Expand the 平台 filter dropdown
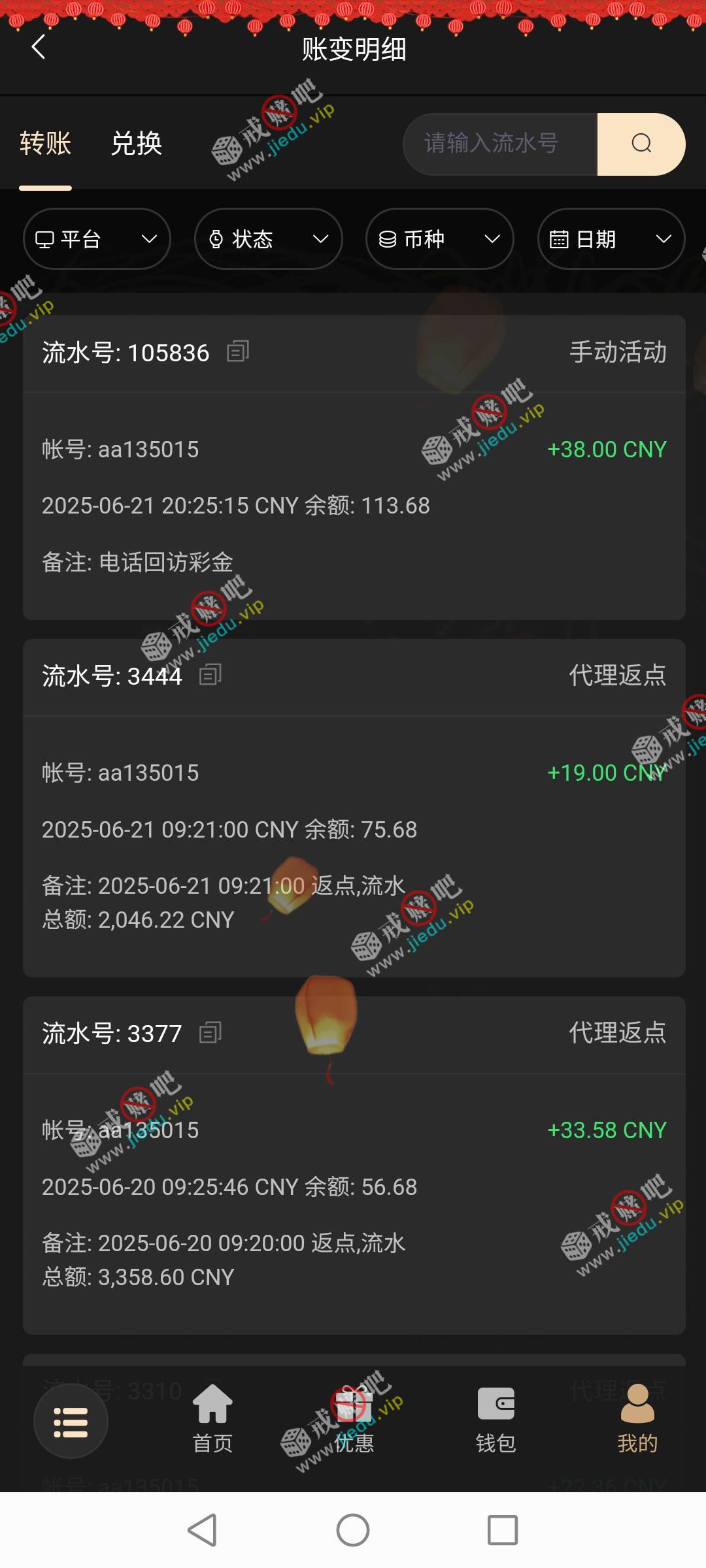The width and height of the screenshot is (706, 1568). pyautogui.click(x=97, y=239)
